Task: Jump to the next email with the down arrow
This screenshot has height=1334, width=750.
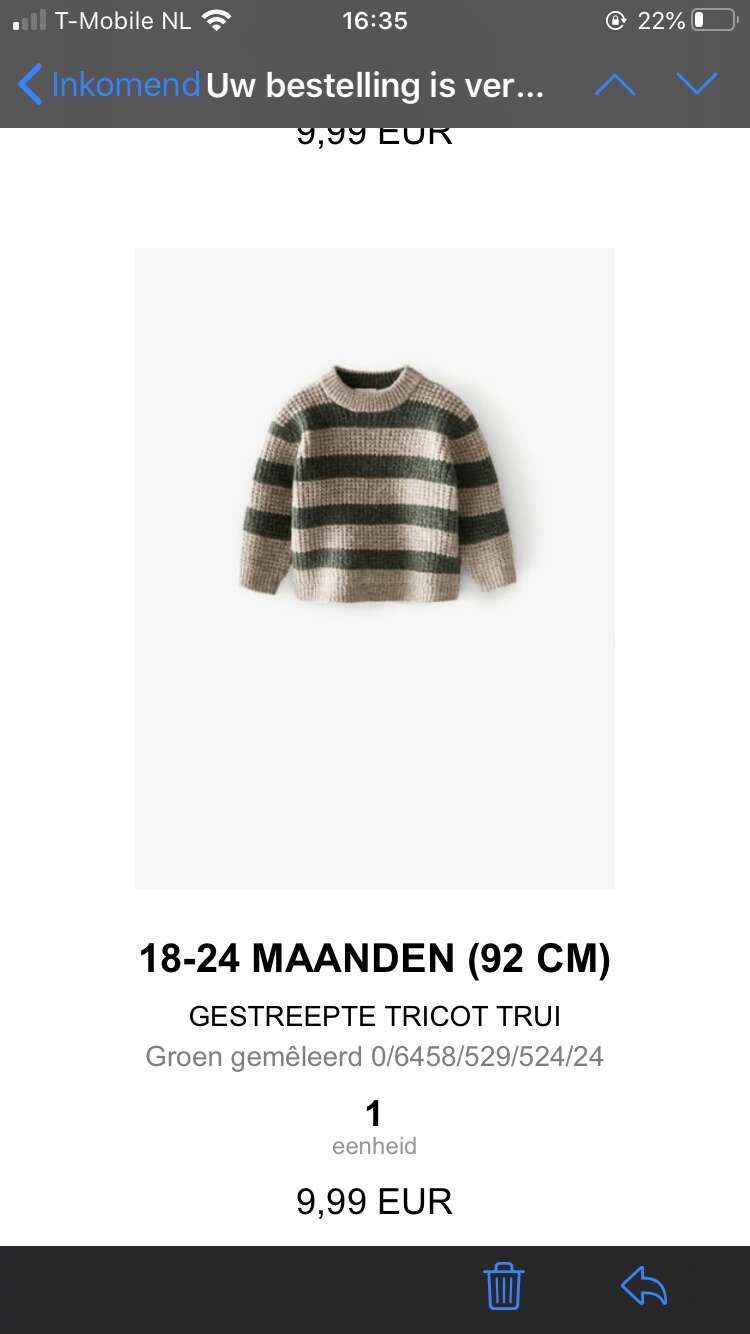Action: [696, 85]
